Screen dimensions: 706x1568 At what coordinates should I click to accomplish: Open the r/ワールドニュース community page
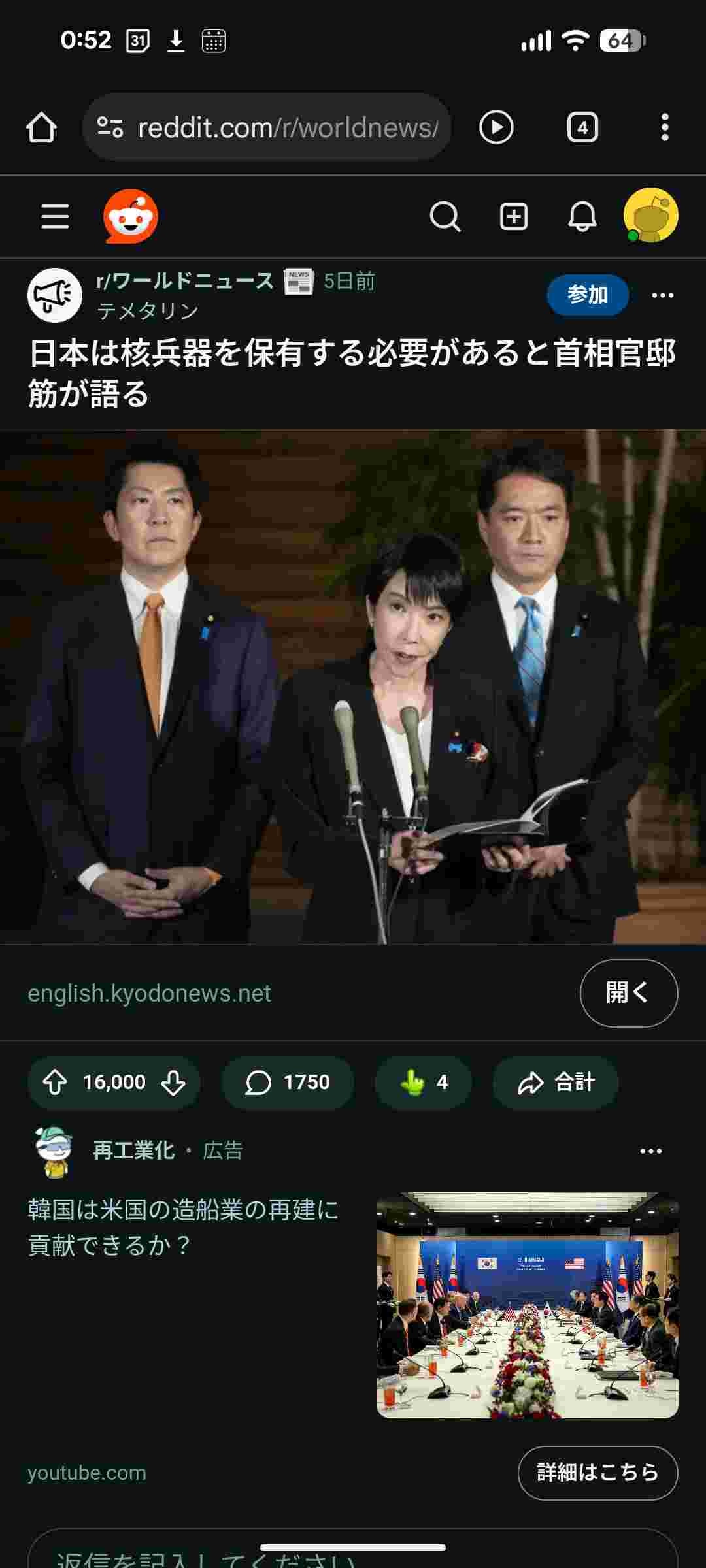click(185, 281)
